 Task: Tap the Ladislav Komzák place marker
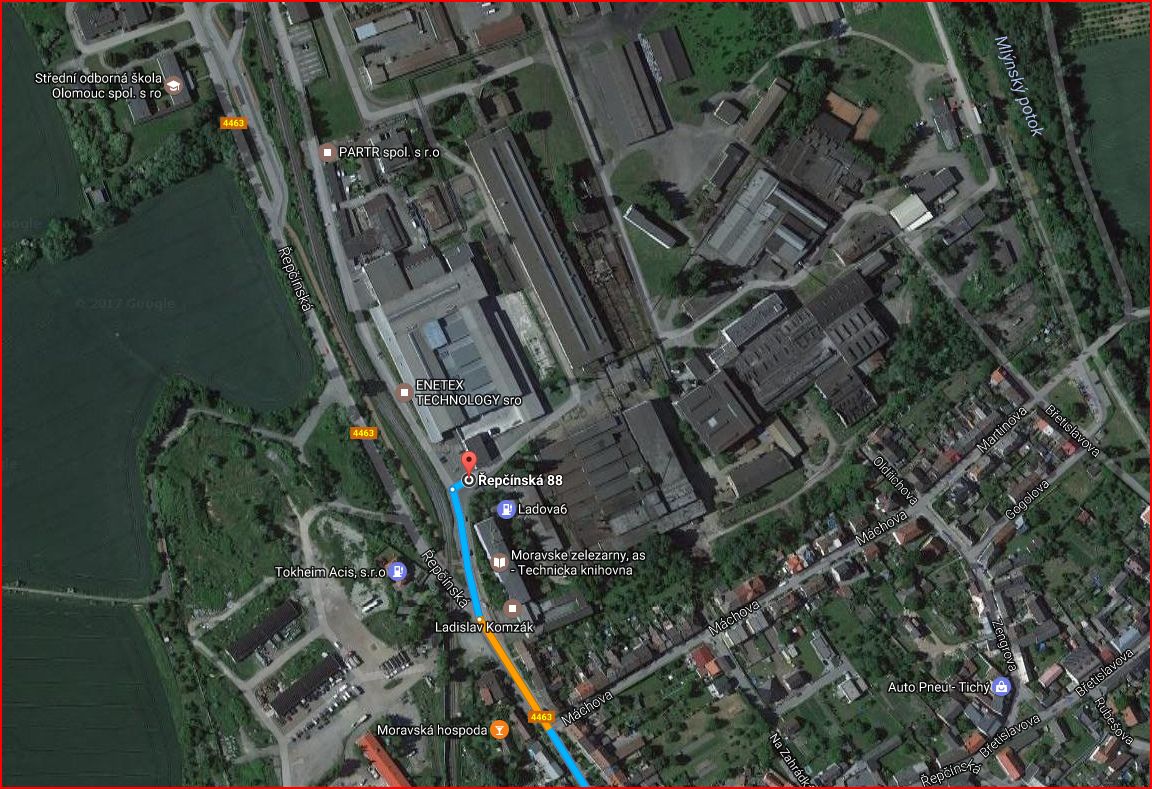pyautogui.click(x=514, y=608)
